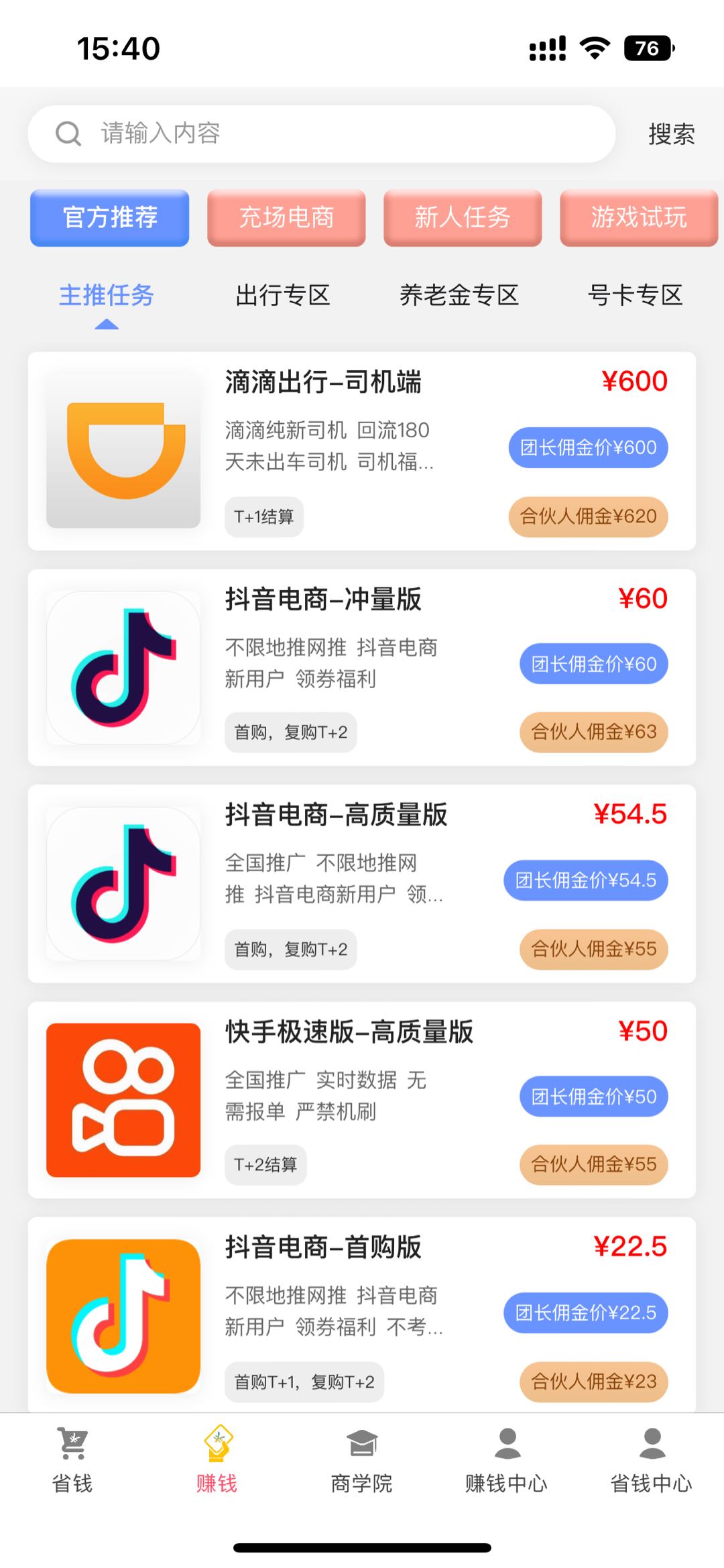Select the 充场电商 category
Image resolution: width=724 pixels, height=1568 pixels.
(286, 218)
